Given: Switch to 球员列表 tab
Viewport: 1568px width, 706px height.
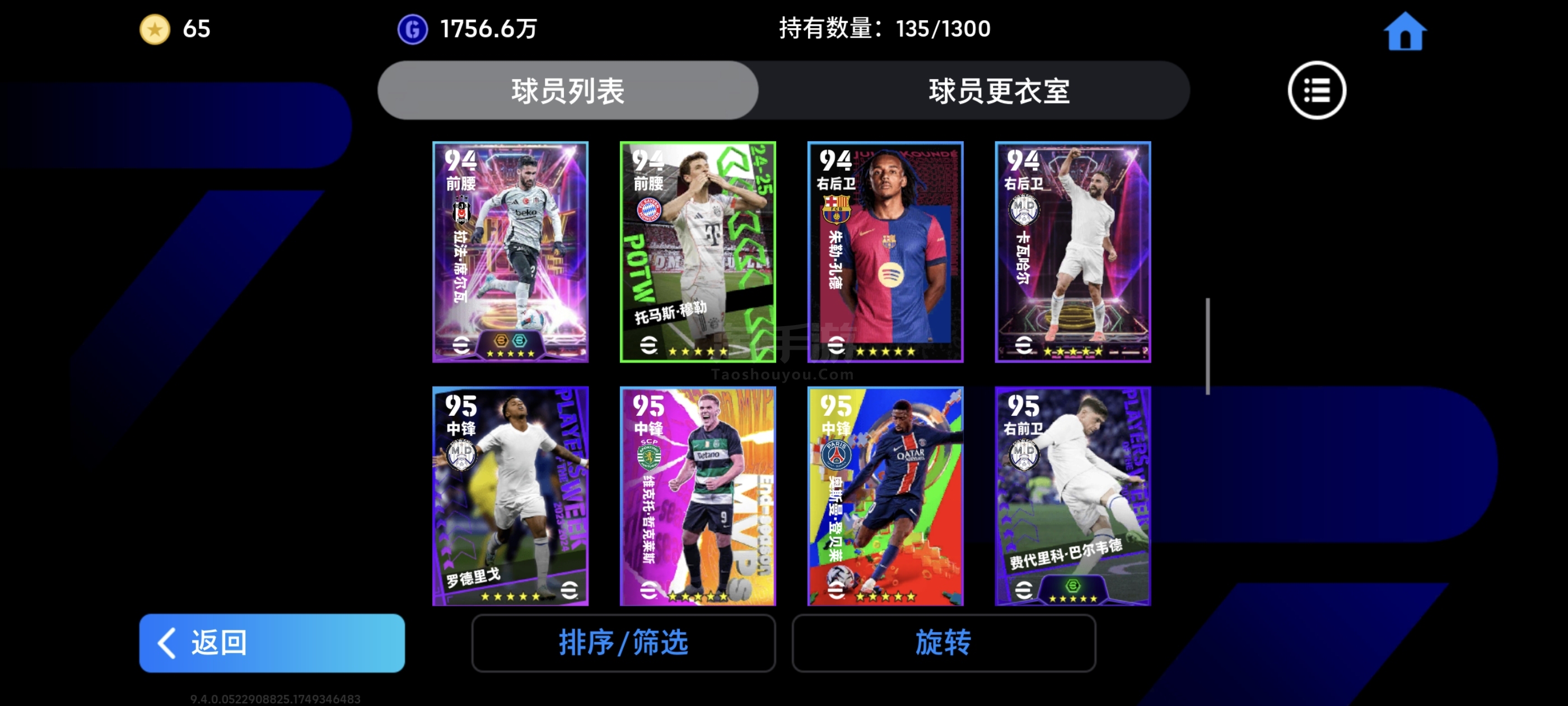Looking at the screenshot, I should pos(567,91).
